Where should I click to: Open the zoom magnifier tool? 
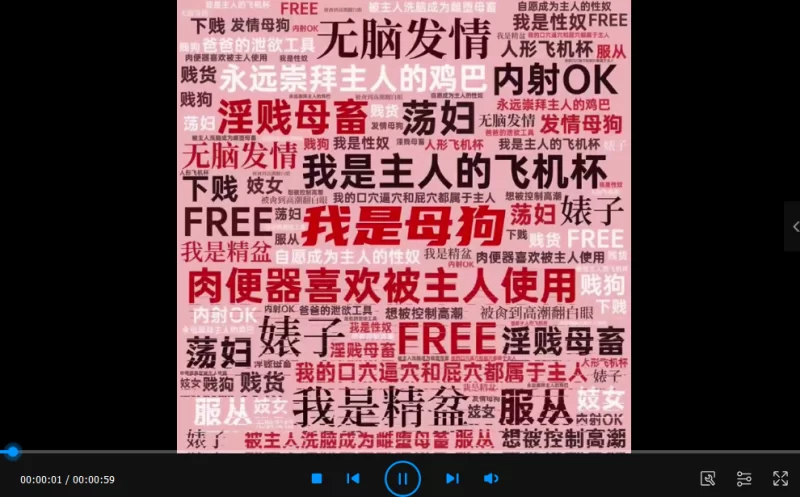pos(708,479)
